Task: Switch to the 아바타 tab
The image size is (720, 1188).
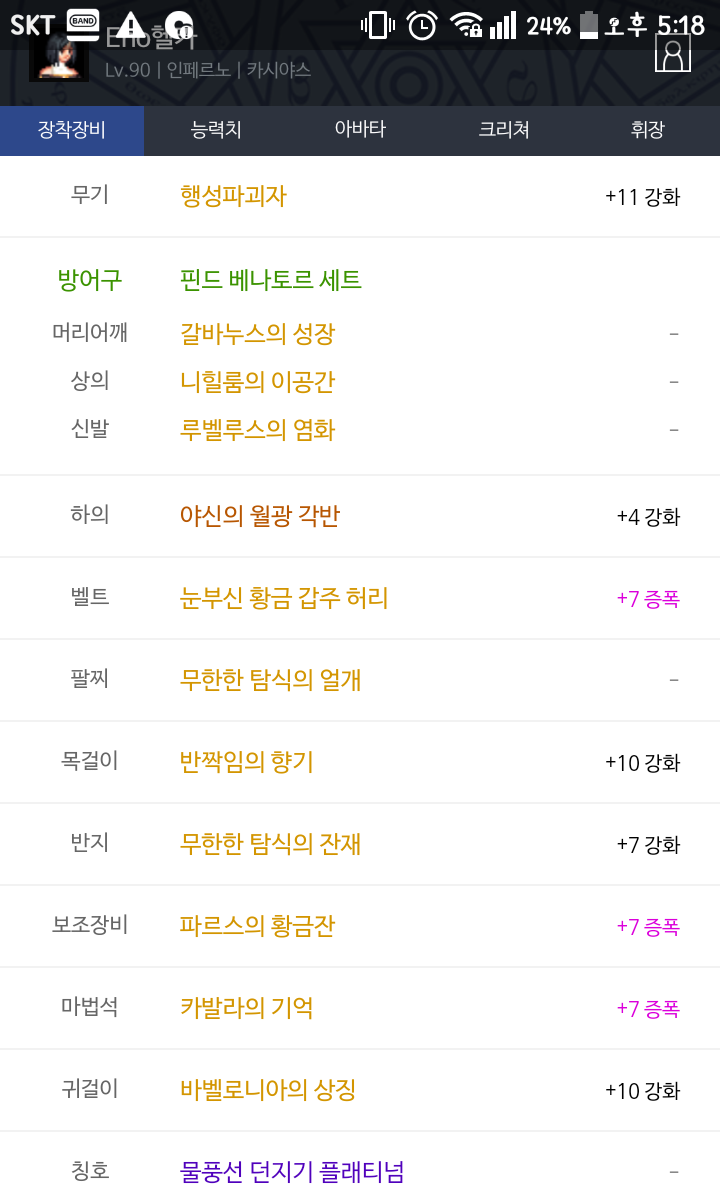Action: 360,130
